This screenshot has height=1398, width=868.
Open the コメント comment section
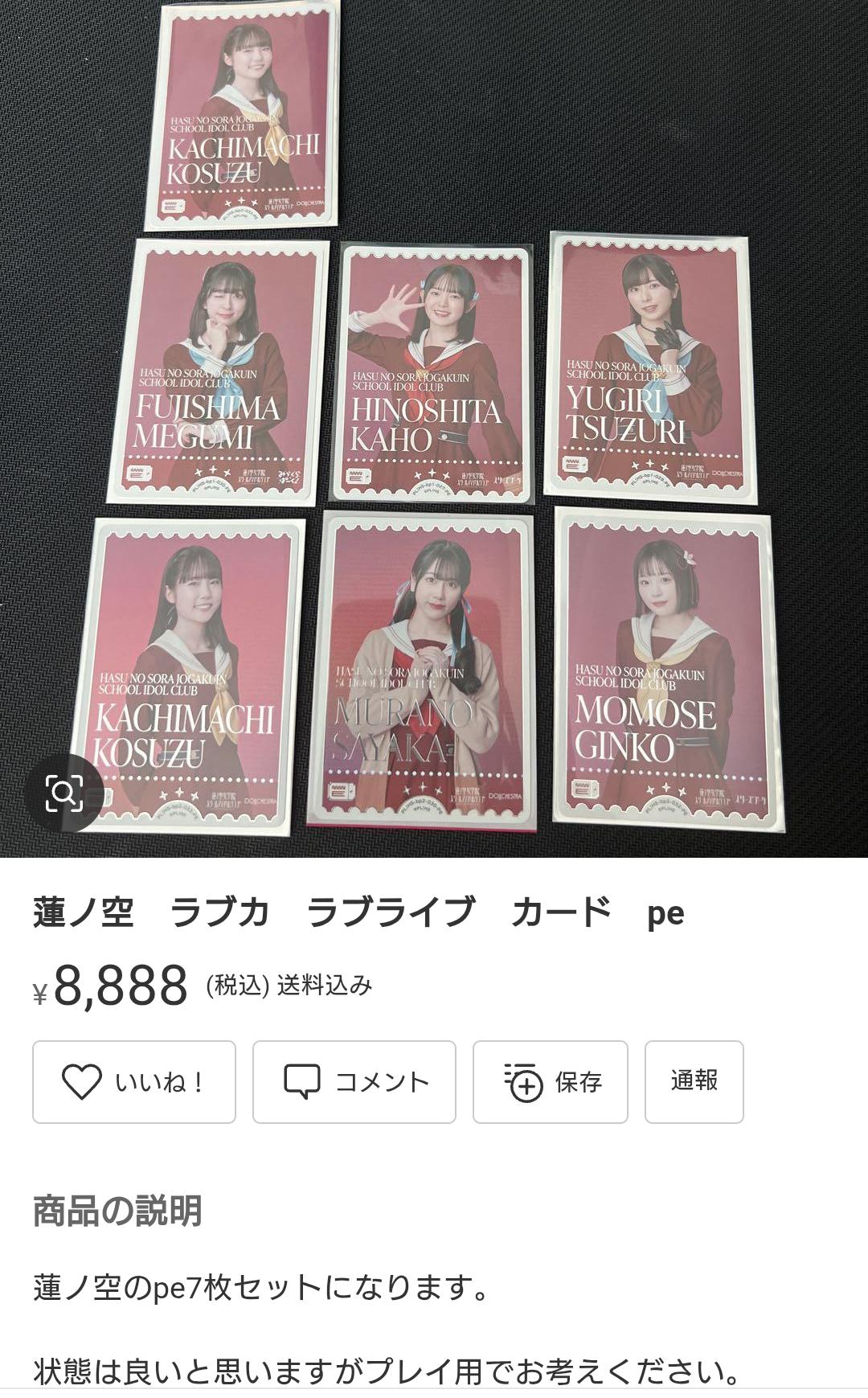pyautogui.click(x=354, y=1082)
